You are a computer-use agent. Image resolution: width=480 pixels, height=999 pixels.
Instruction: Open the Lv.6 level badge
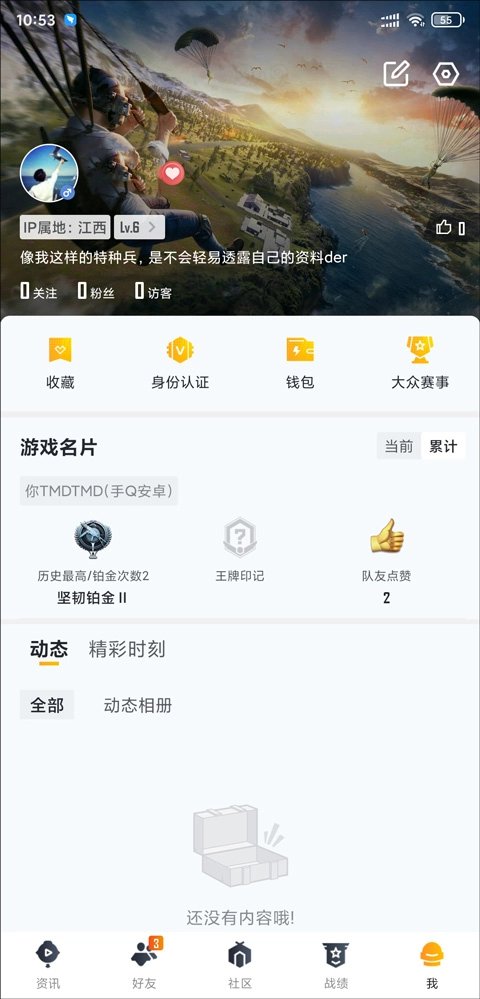click(139, 227)
